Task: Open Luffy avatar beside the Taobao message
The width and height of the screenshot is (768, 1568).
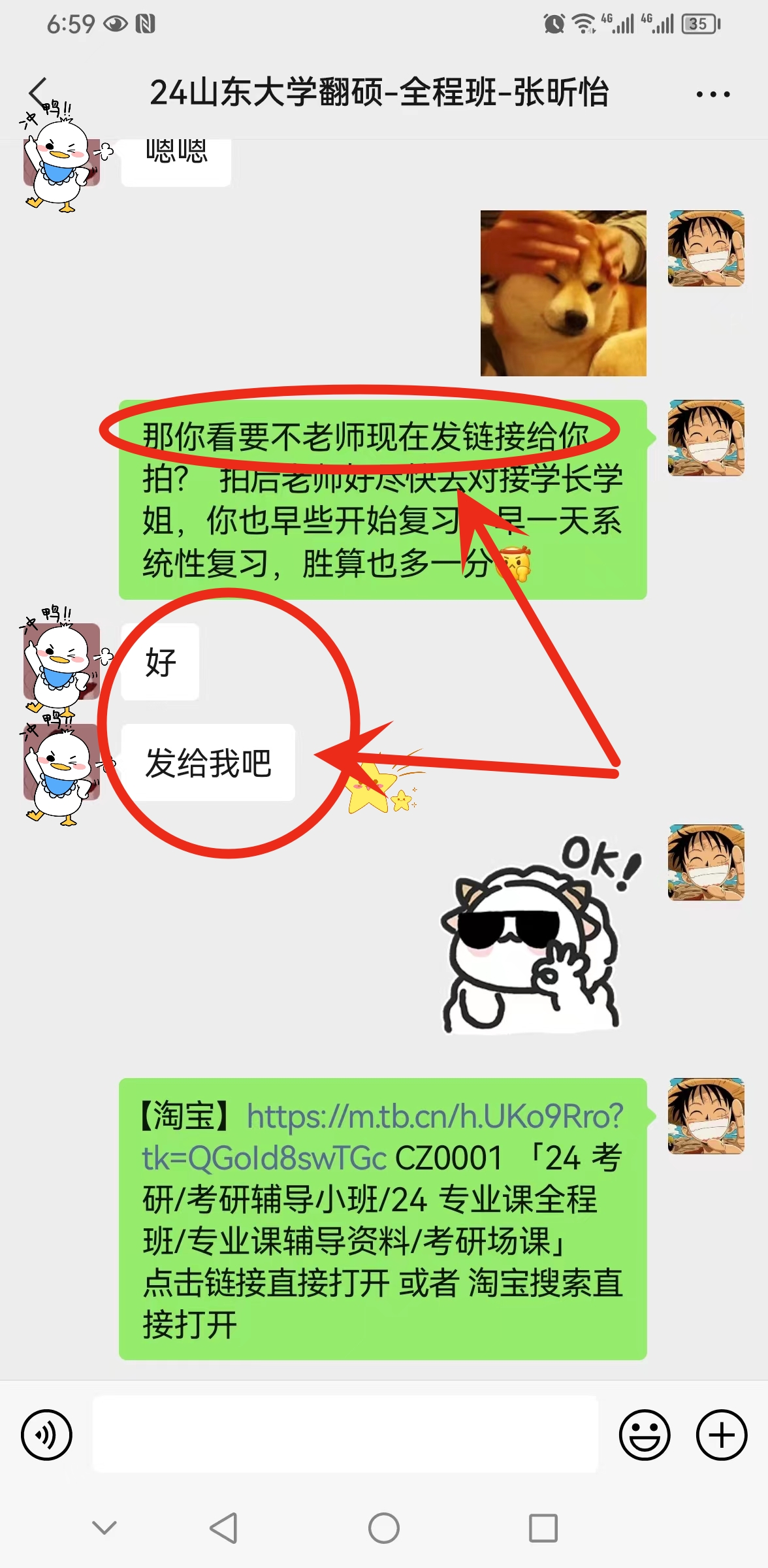Action: tap(705, 1116)
